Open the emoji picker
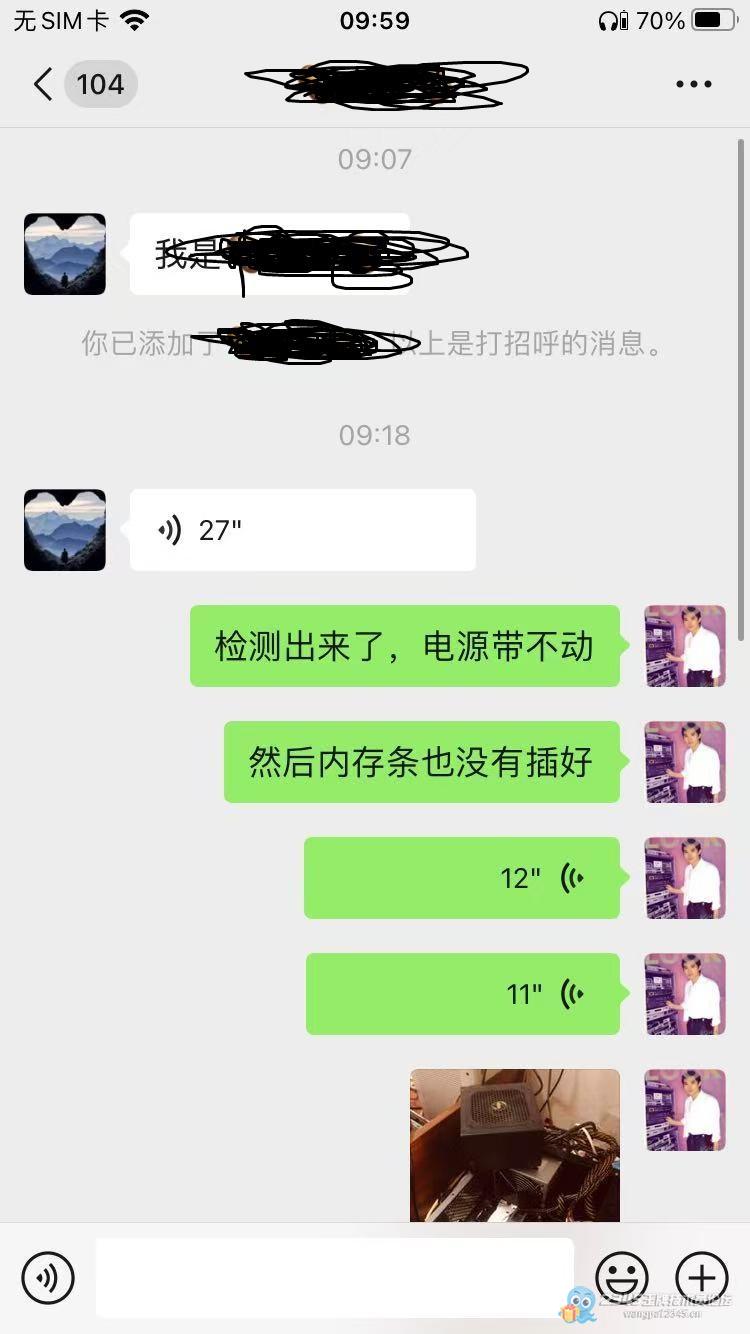The image size is (750, 1334). coord(622,1277)
